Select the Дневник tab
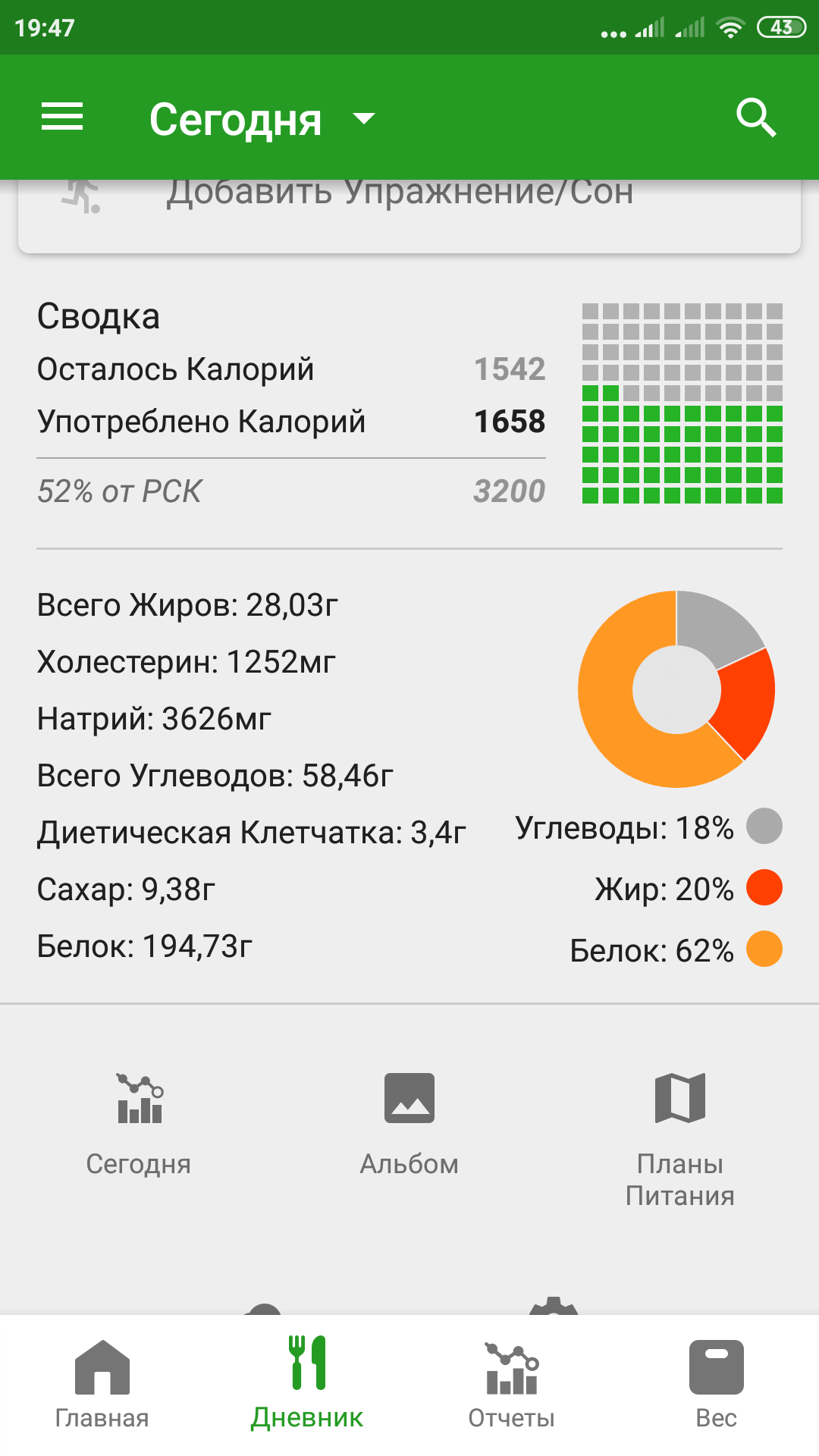The width and height of the screenshot is (819, 1456). coord(307,1385)
